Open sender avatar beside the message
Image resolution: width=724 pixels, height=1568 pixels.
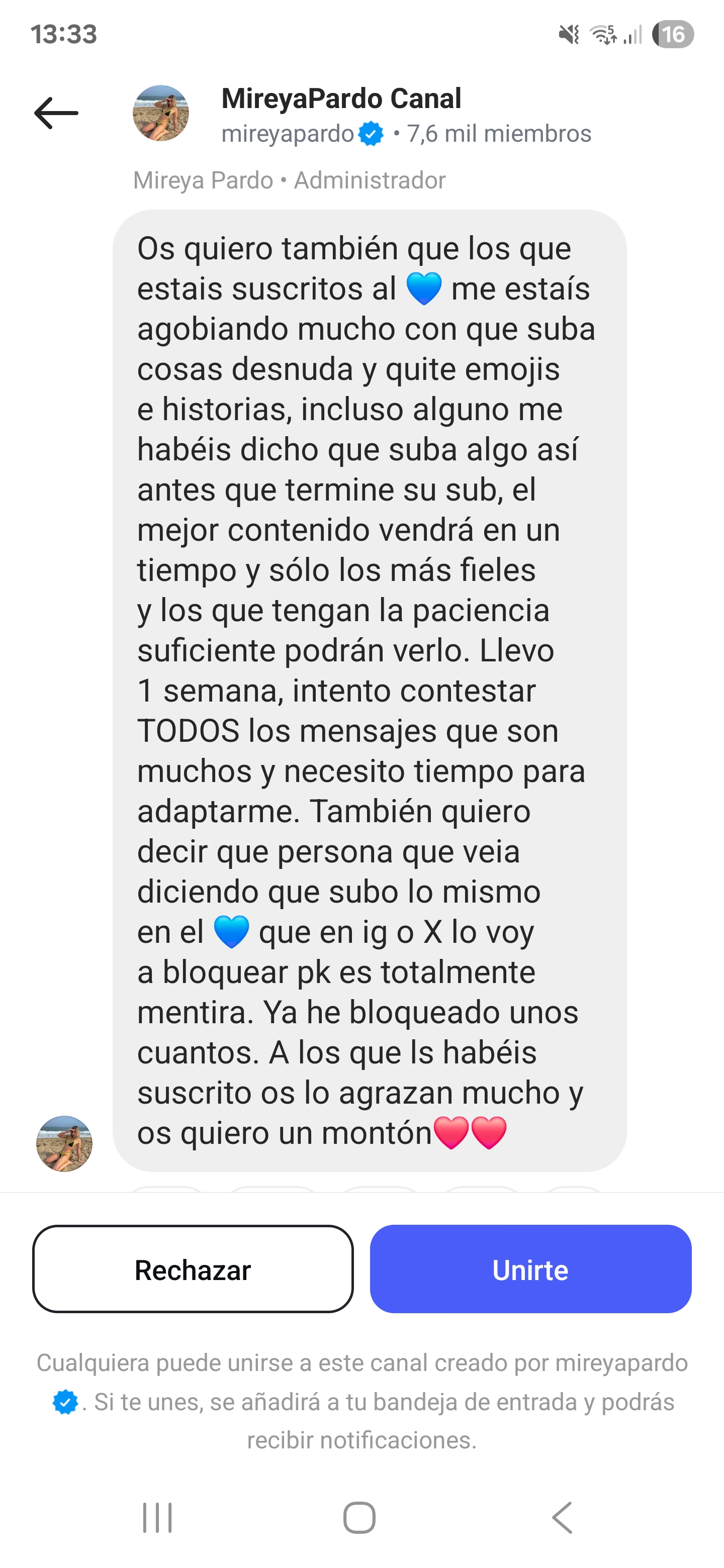tap(64, 1144)
